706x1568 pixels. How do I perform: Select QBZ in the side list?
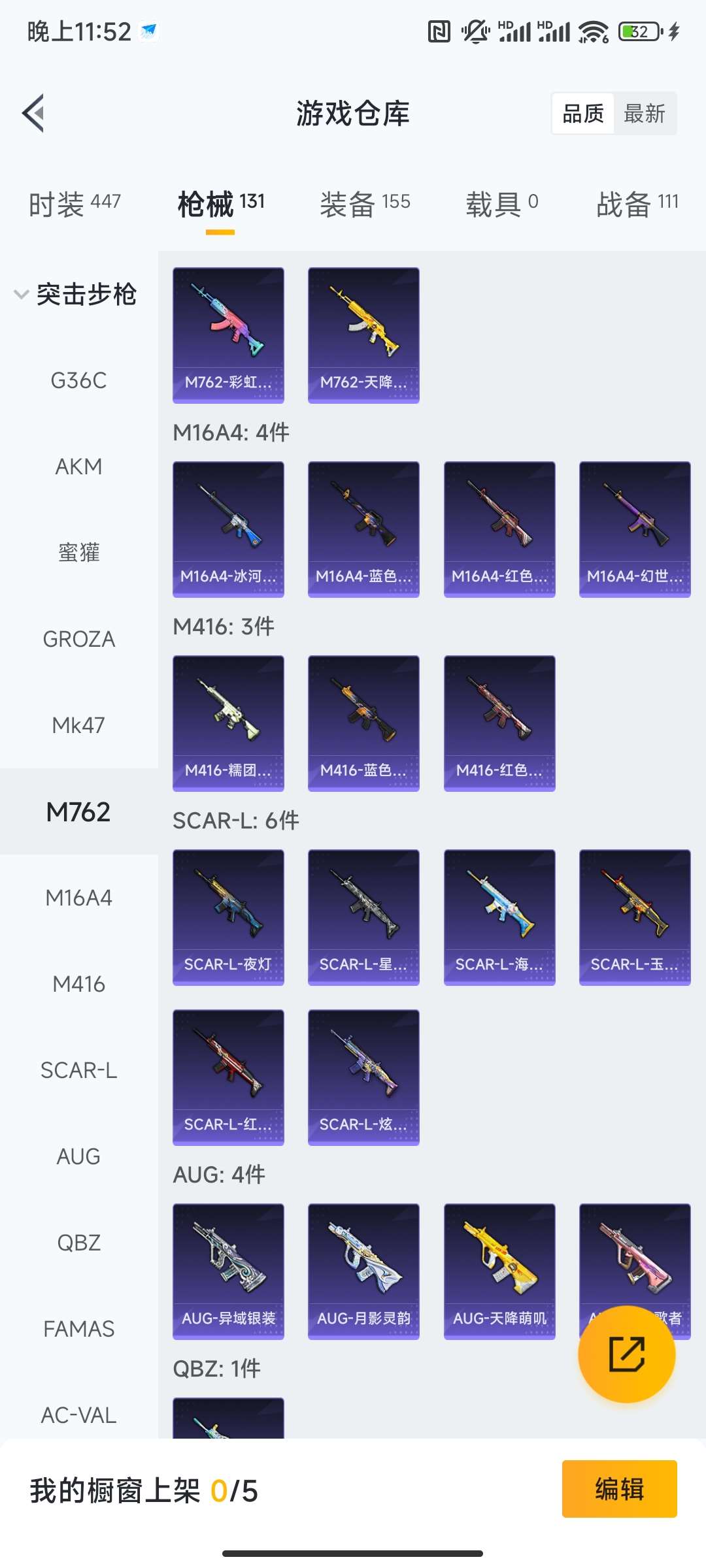click(78, 1243)
